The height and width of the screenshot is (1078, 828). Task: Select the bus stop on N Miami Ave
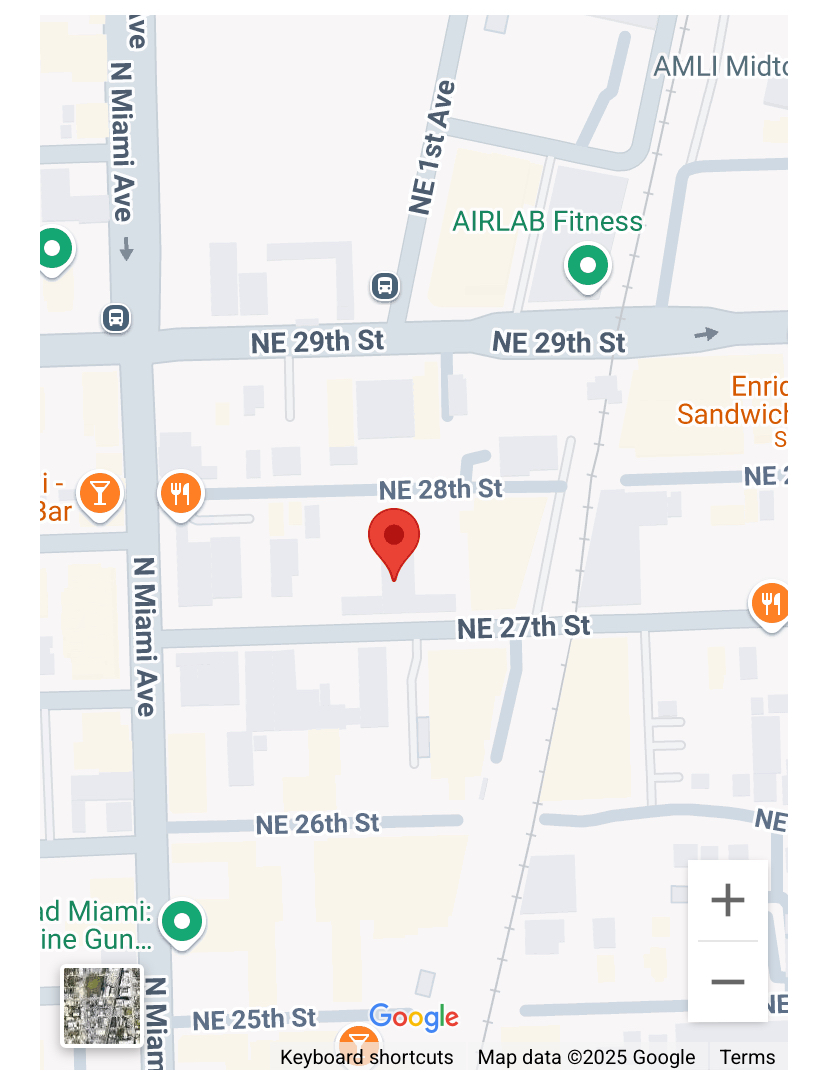[116, 319]
